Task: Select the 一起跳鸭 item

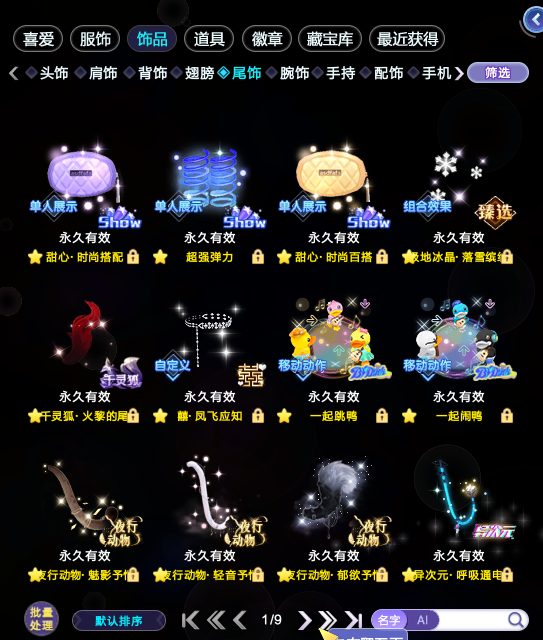Action: 334,361
